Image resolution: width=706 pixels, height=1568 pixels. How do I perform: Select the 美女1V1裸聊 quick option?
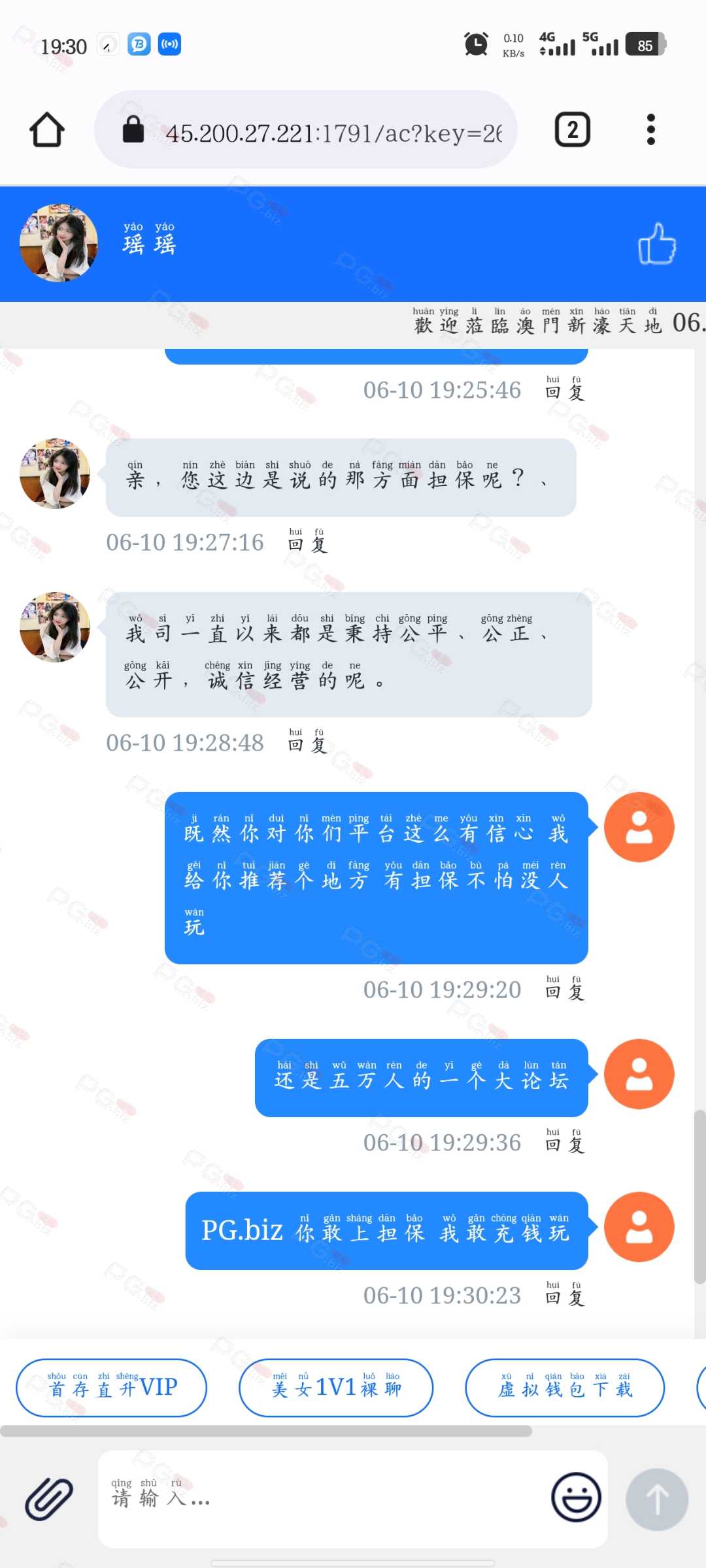click(336, 1388)
